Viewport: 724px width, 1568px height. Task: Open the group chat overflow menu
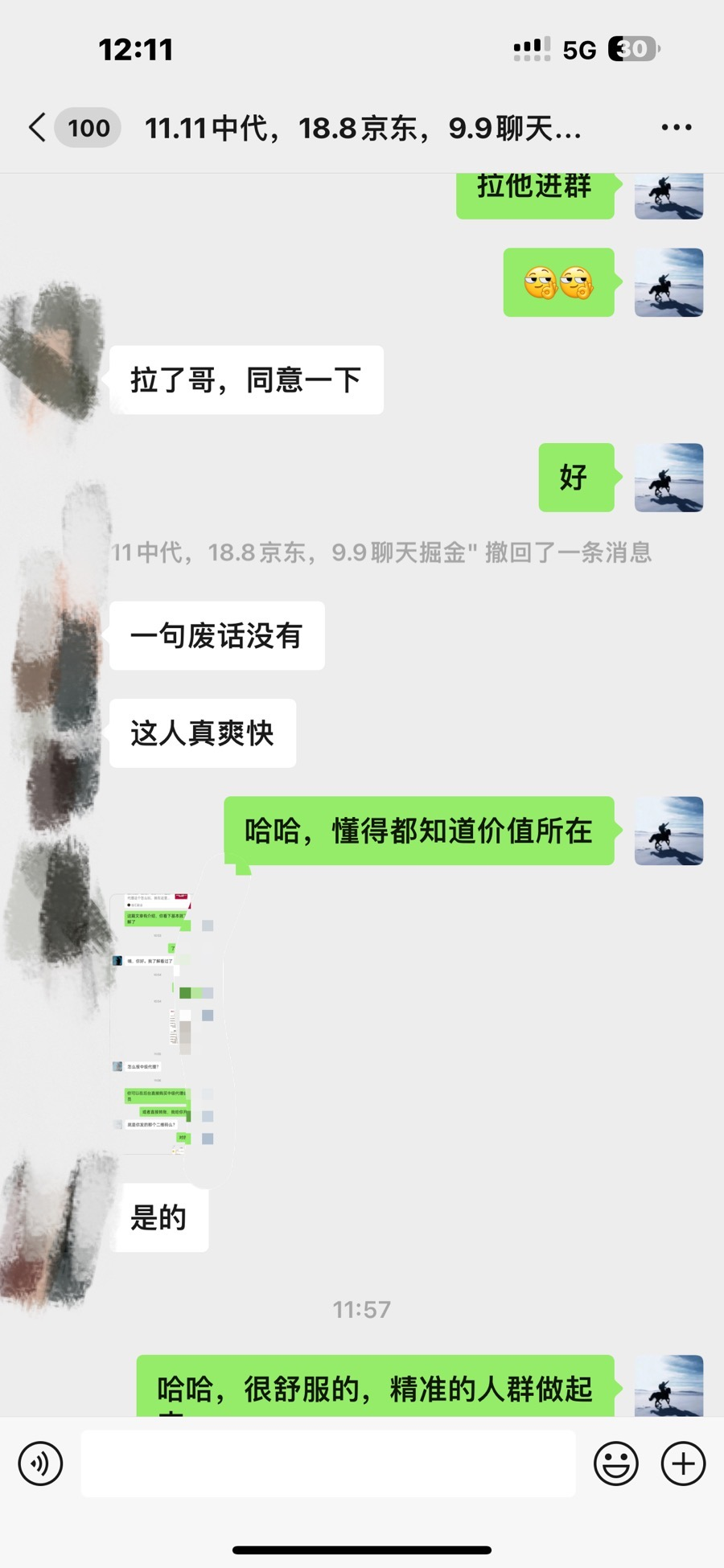[x=676, y=128]
